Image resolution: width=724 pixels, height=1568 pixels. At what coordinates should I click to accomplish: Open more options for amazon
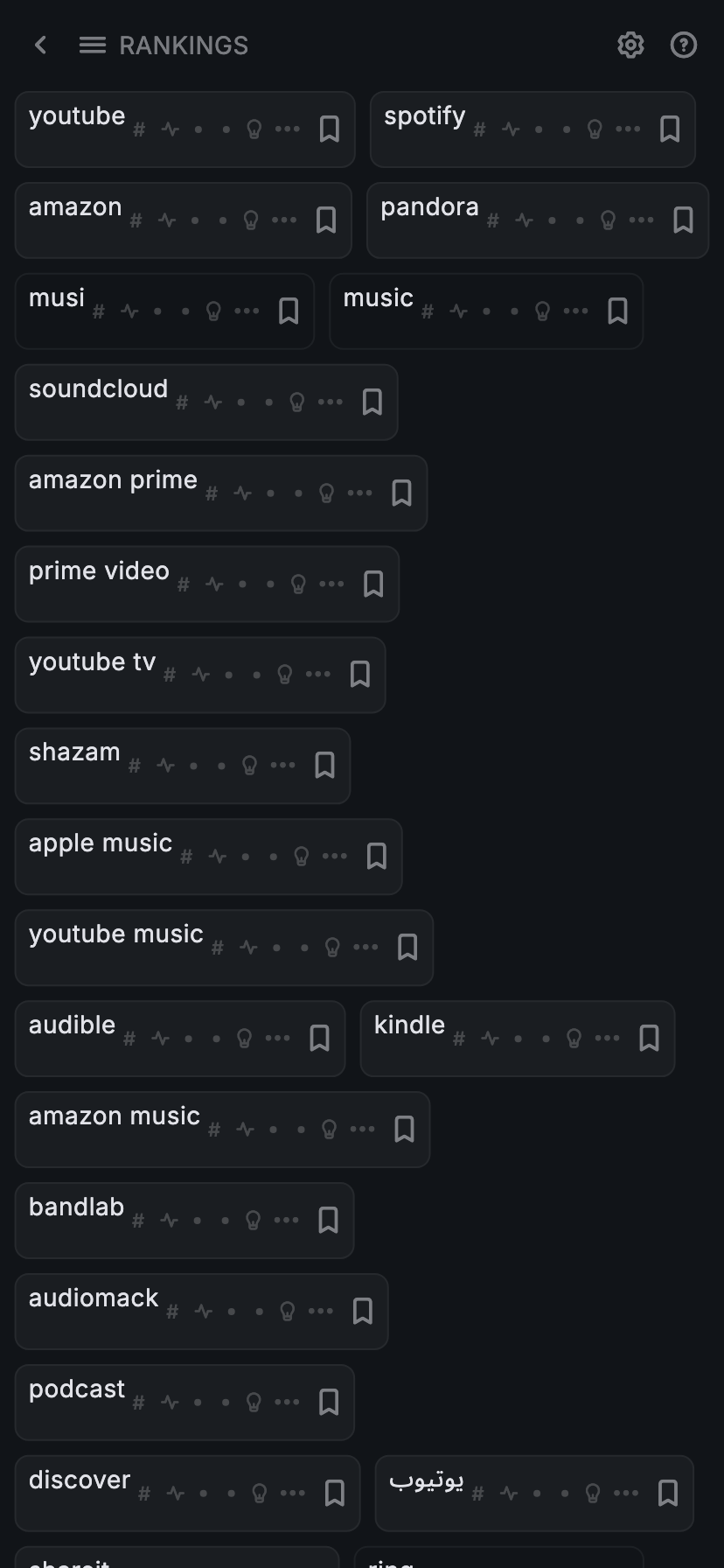(x=284, y=220)
